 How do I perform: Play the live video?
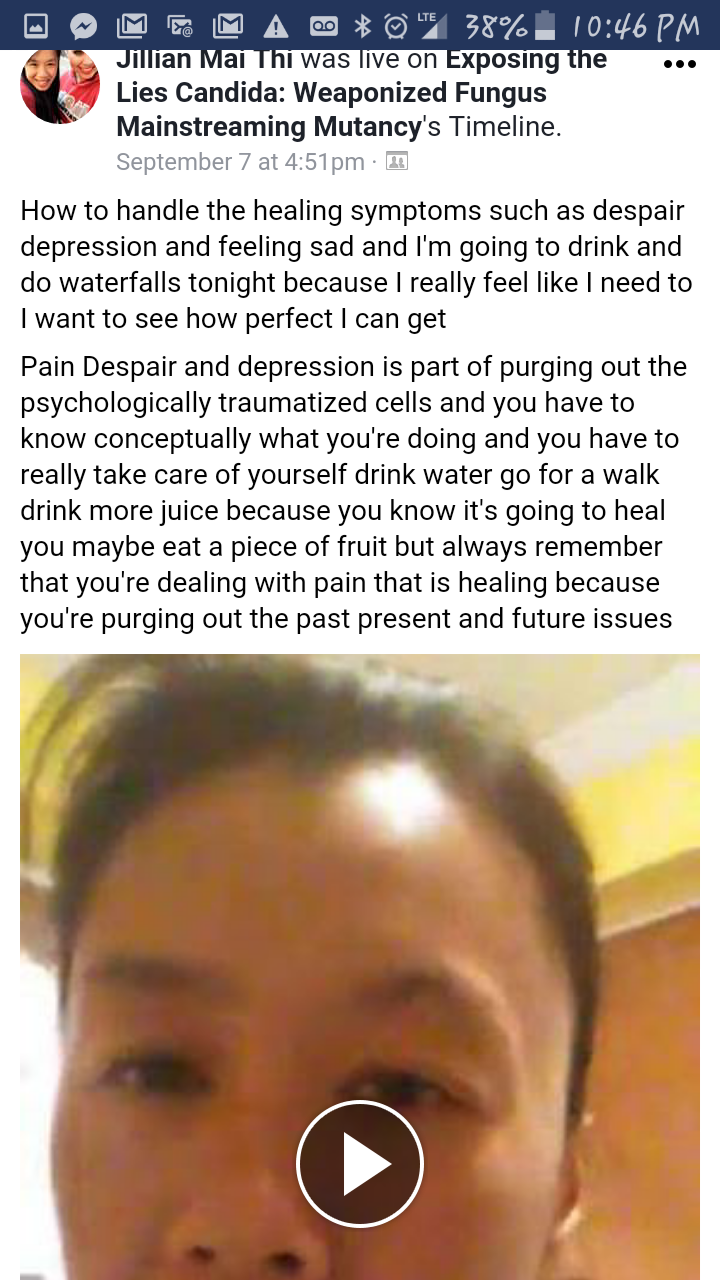pos(360,1164)
